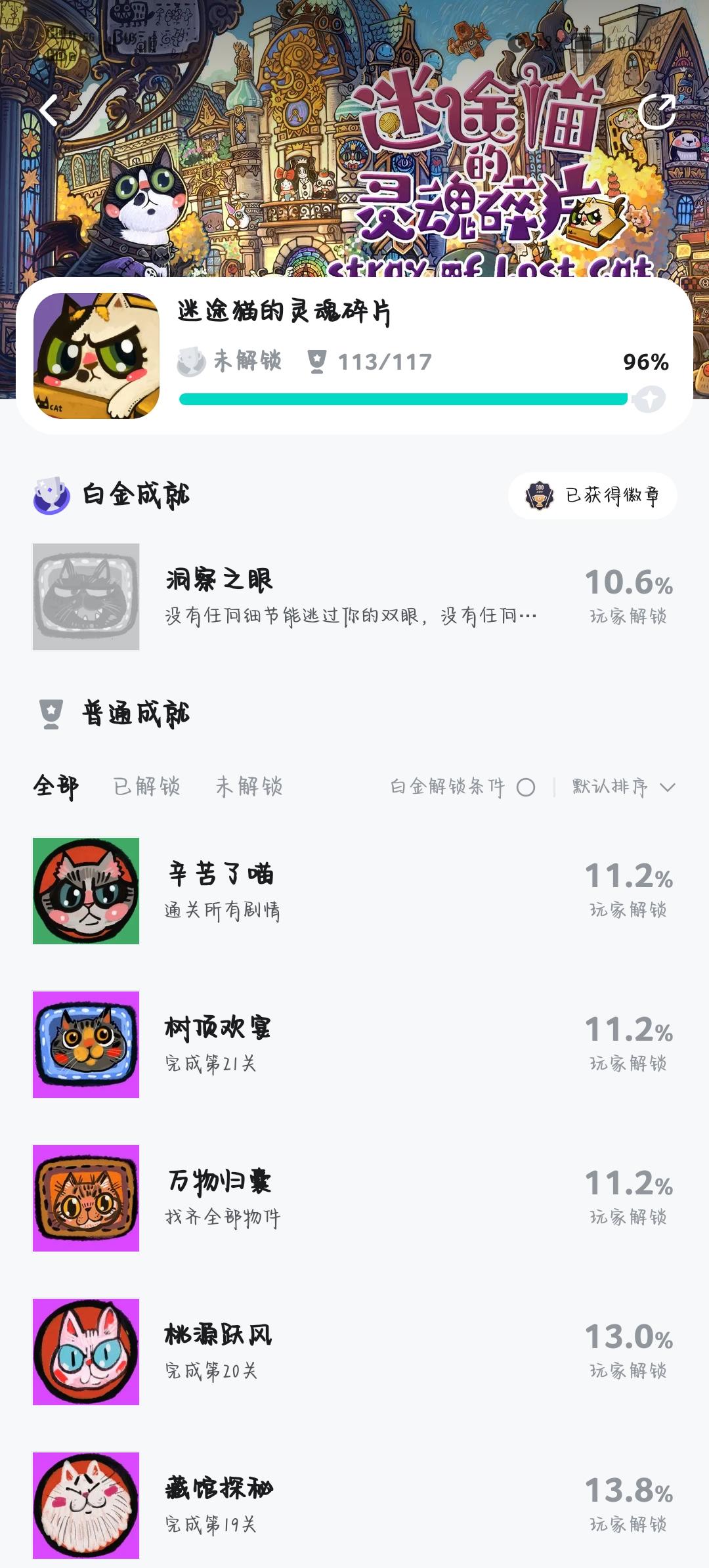Click the 迷途猫的灵魂碎片 game thumbnail

pos(95,353)
